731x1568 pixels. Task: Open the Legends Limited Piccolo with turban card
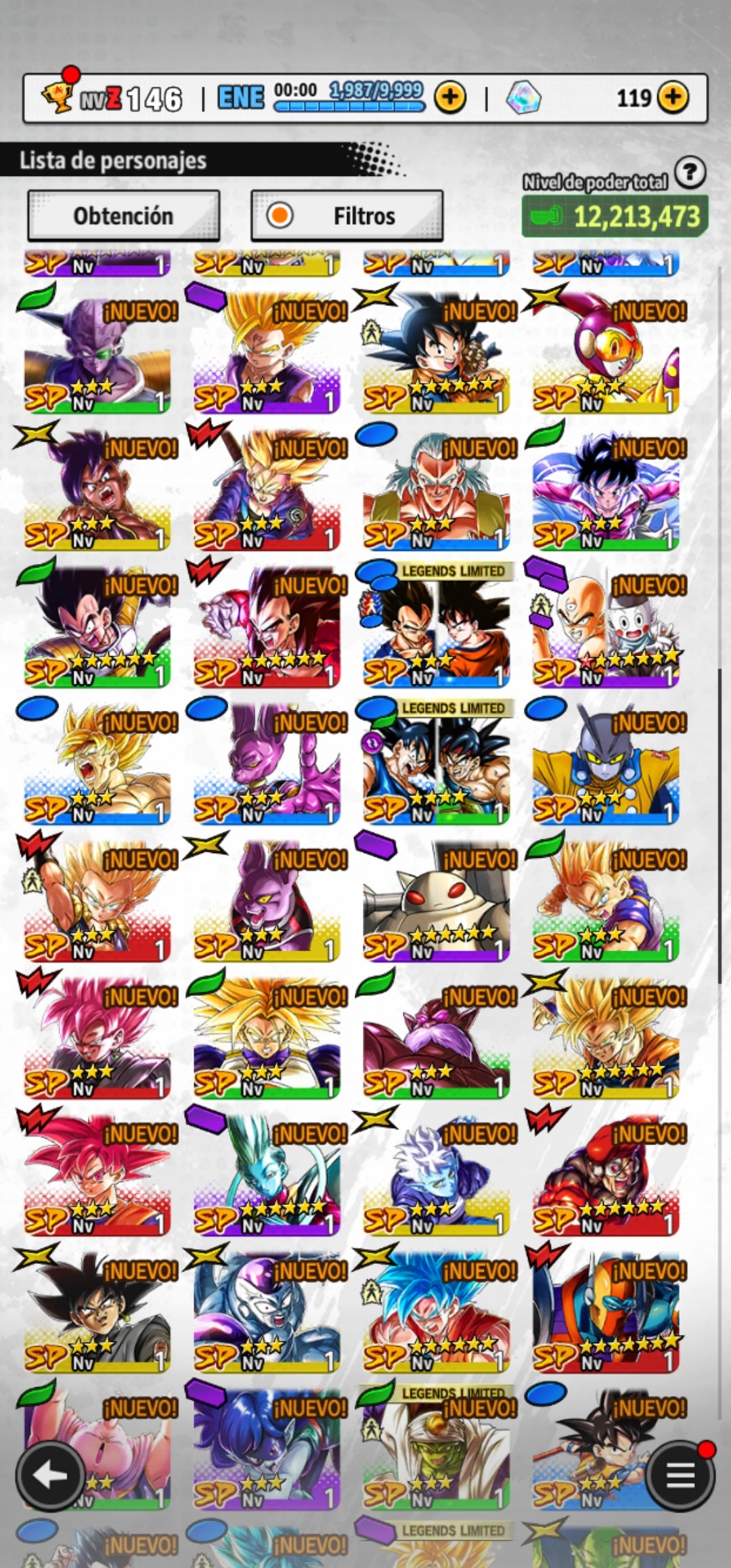[435, 1447]
